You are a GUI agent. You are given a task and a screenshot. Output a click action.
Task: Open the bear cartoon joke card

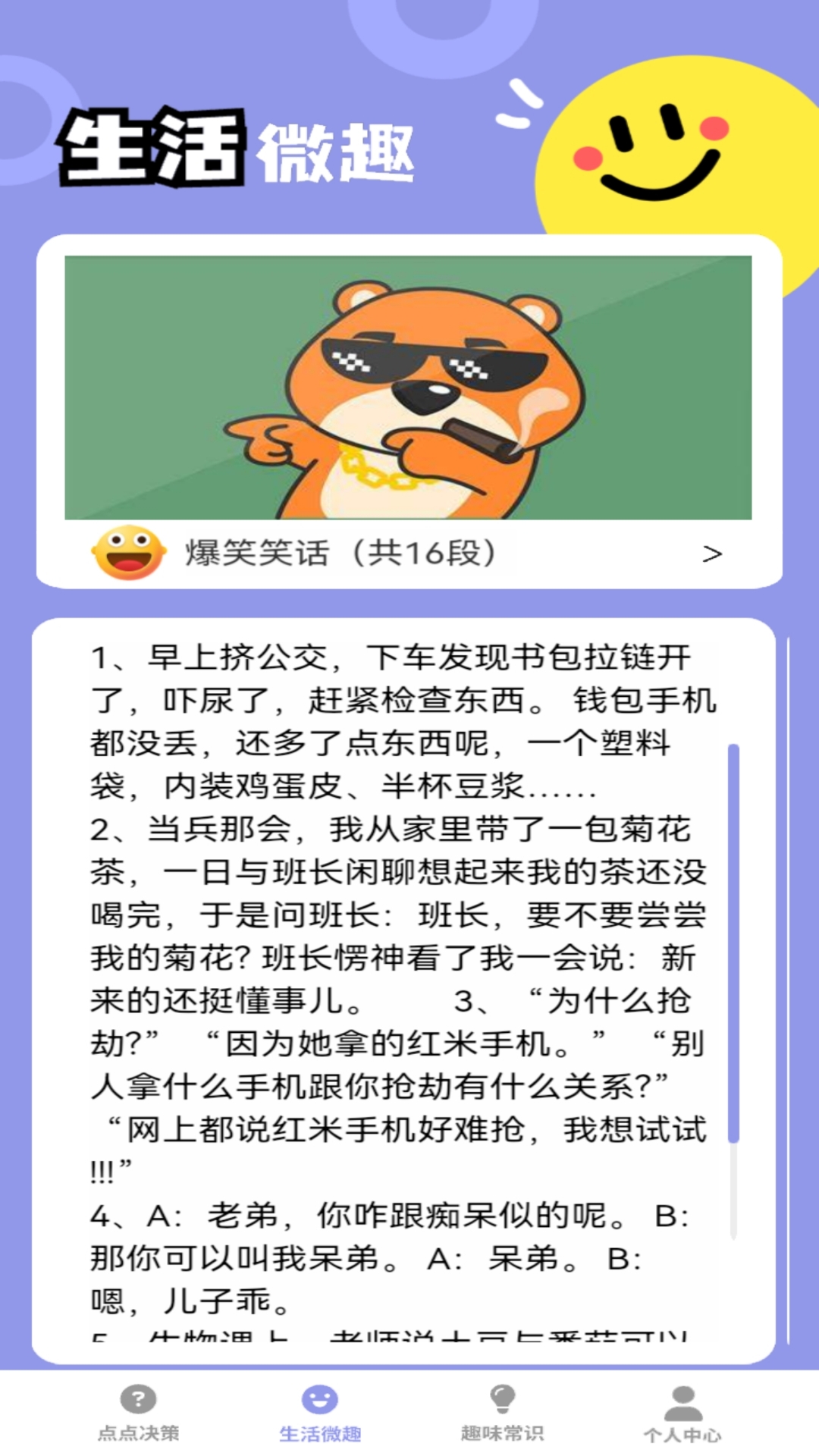coord(408,388)
